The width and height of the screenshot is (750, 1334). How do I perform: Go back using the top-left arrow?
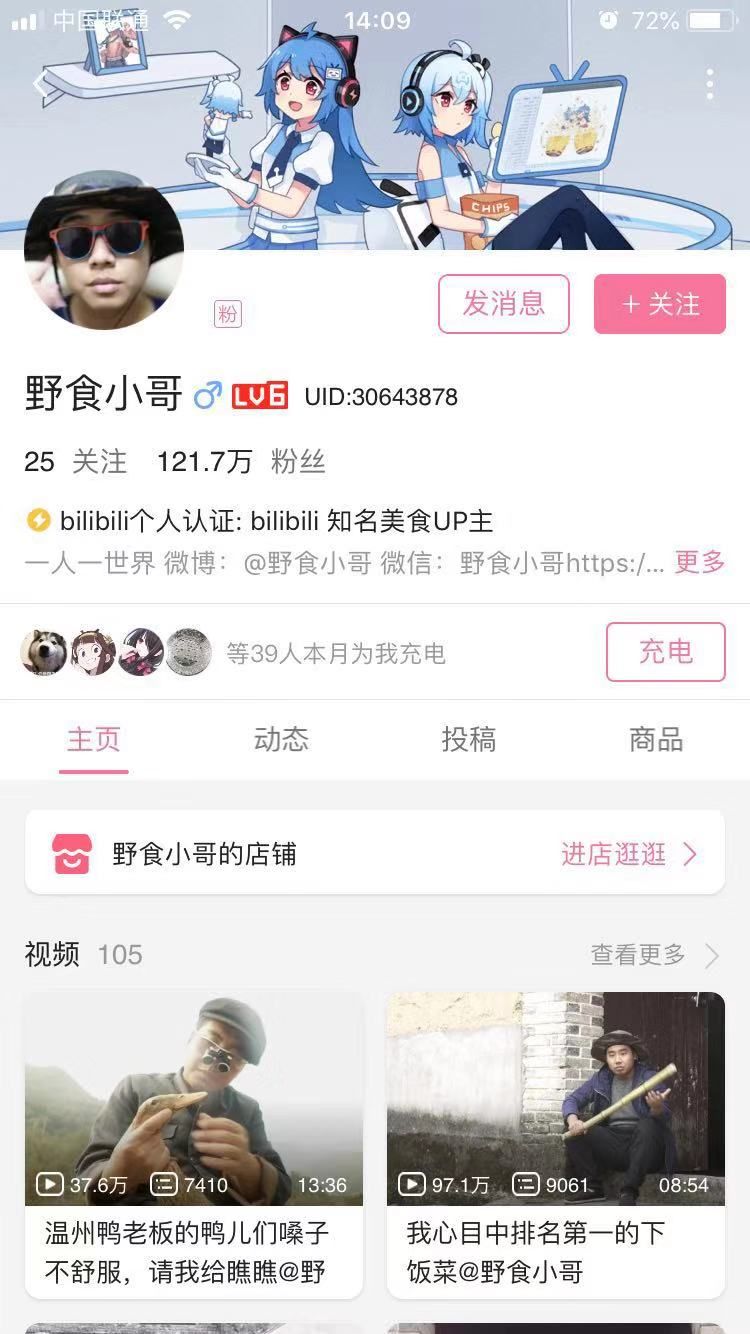(x=40, y=84)
